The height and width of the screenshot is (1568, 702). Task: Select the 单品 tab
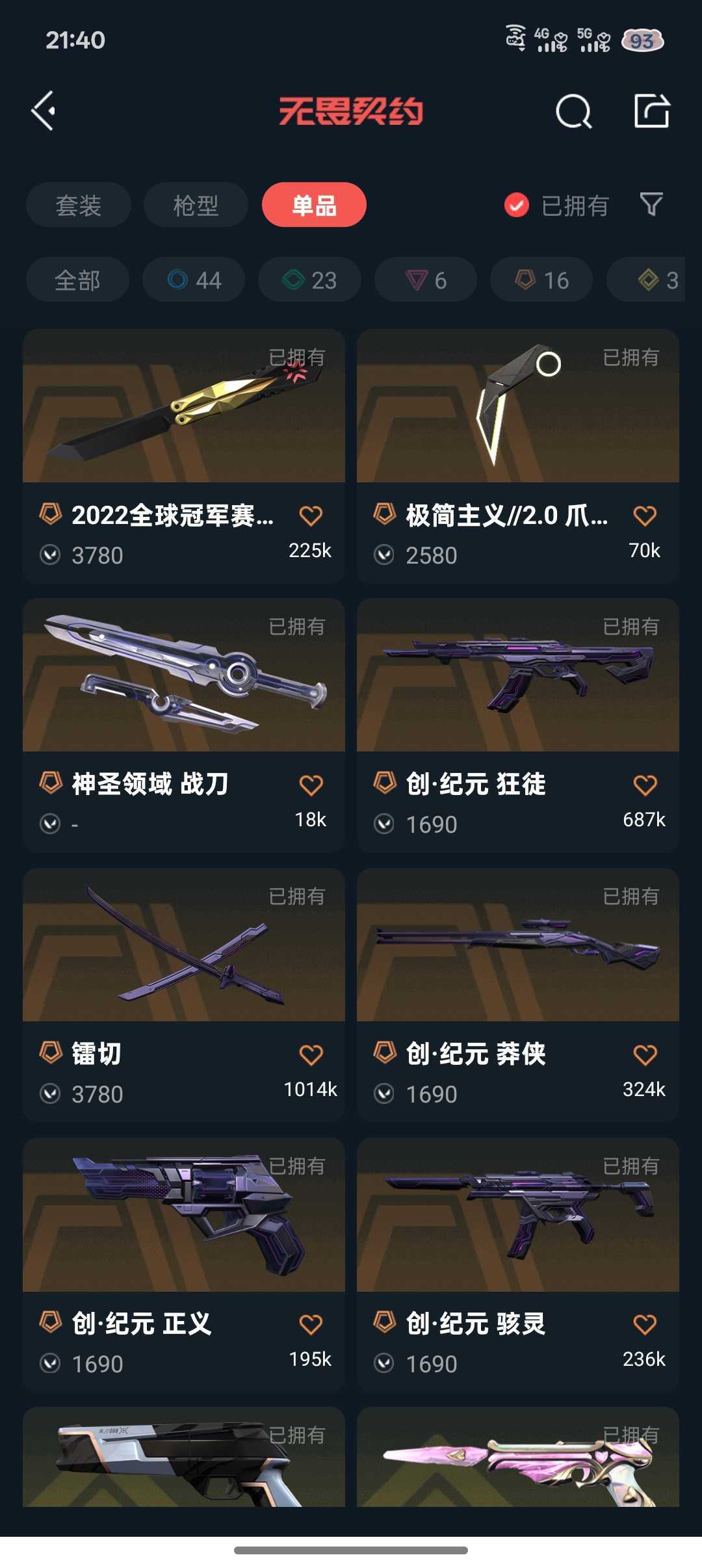click(x=314, y=205)
